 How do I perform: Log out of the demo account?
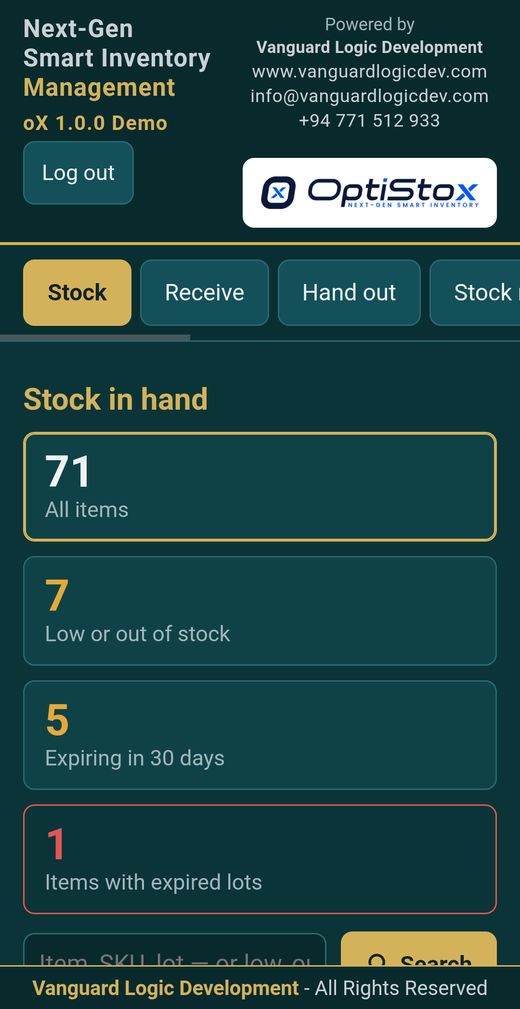point(79,172)
